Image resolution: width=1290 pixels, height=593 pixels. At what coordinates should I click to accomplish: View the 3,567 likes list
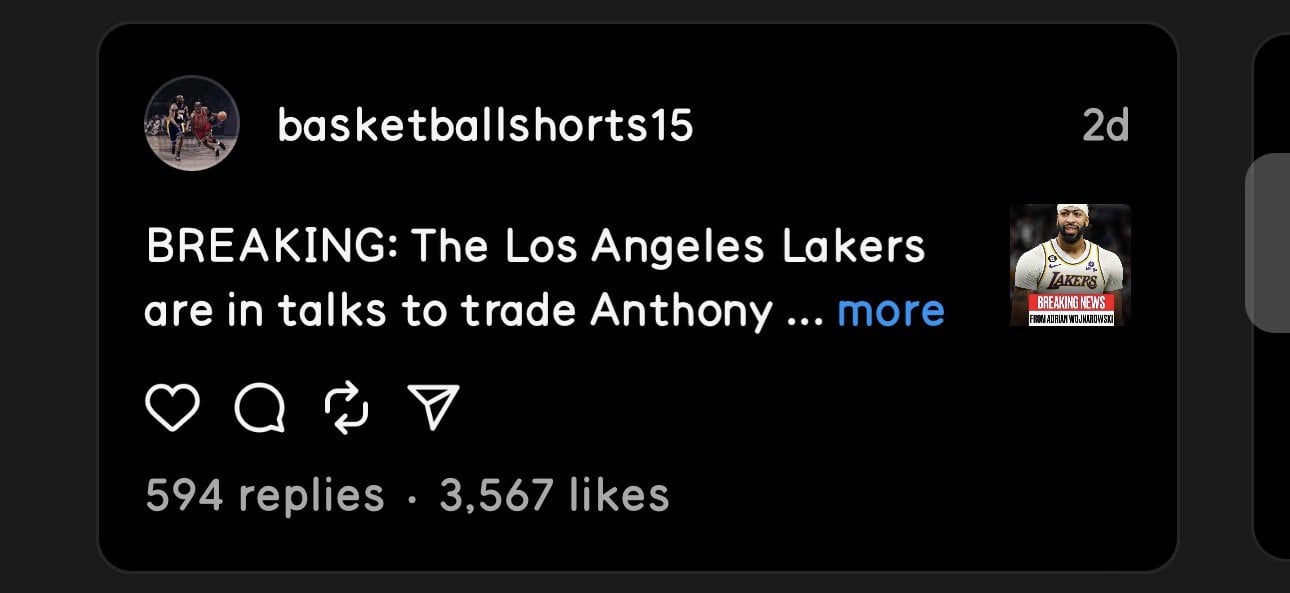554,495
